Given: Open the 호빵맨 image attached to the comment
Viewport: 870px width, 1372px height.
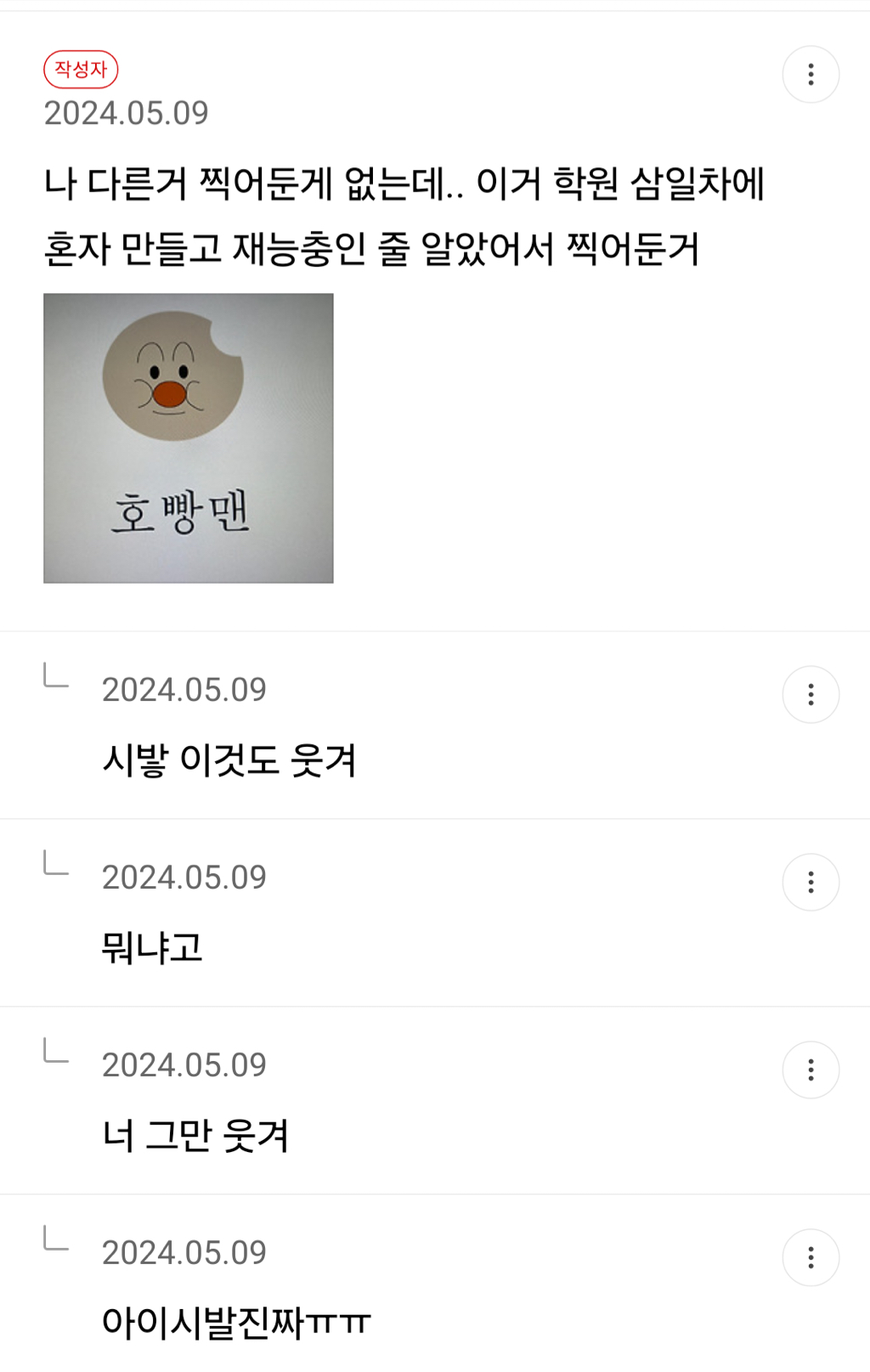Looking at the screenshot, I should 188,438.
